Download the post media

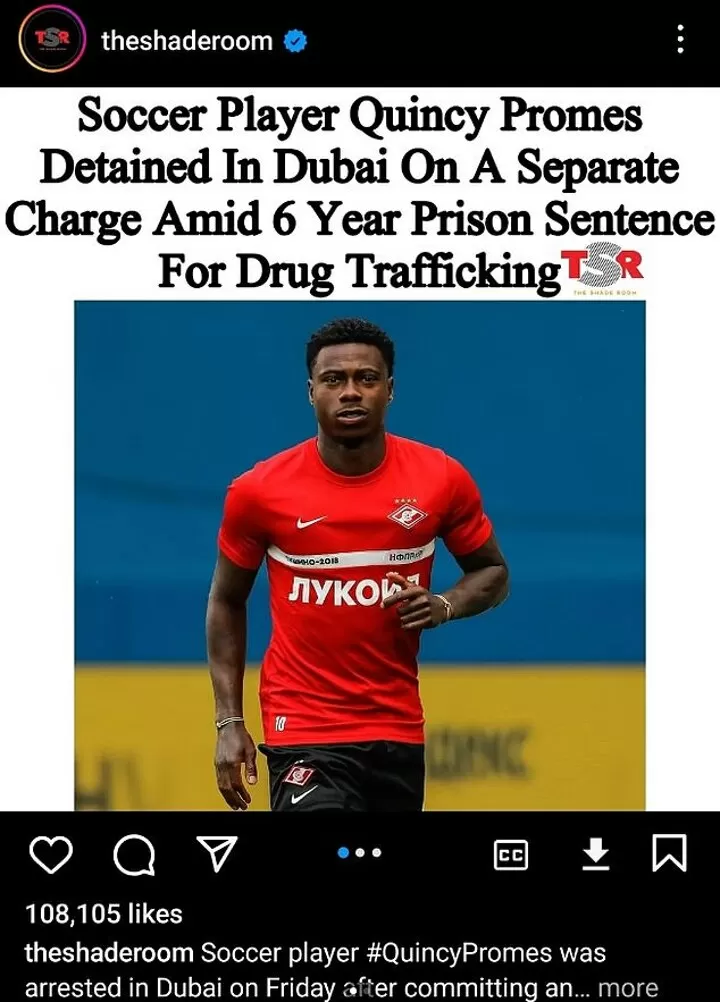tap(596, 854)
